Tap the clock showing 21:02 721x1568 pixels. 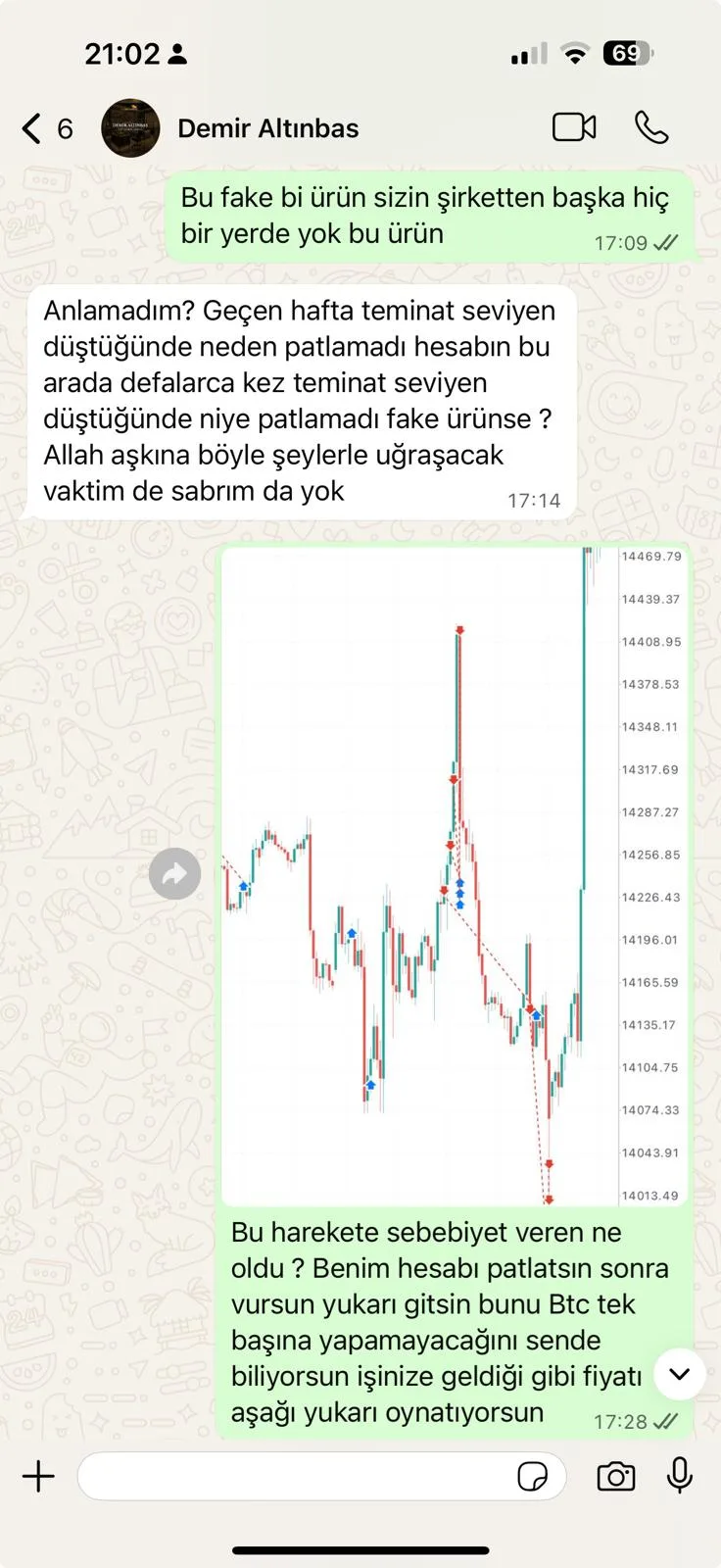click(122, 54)
